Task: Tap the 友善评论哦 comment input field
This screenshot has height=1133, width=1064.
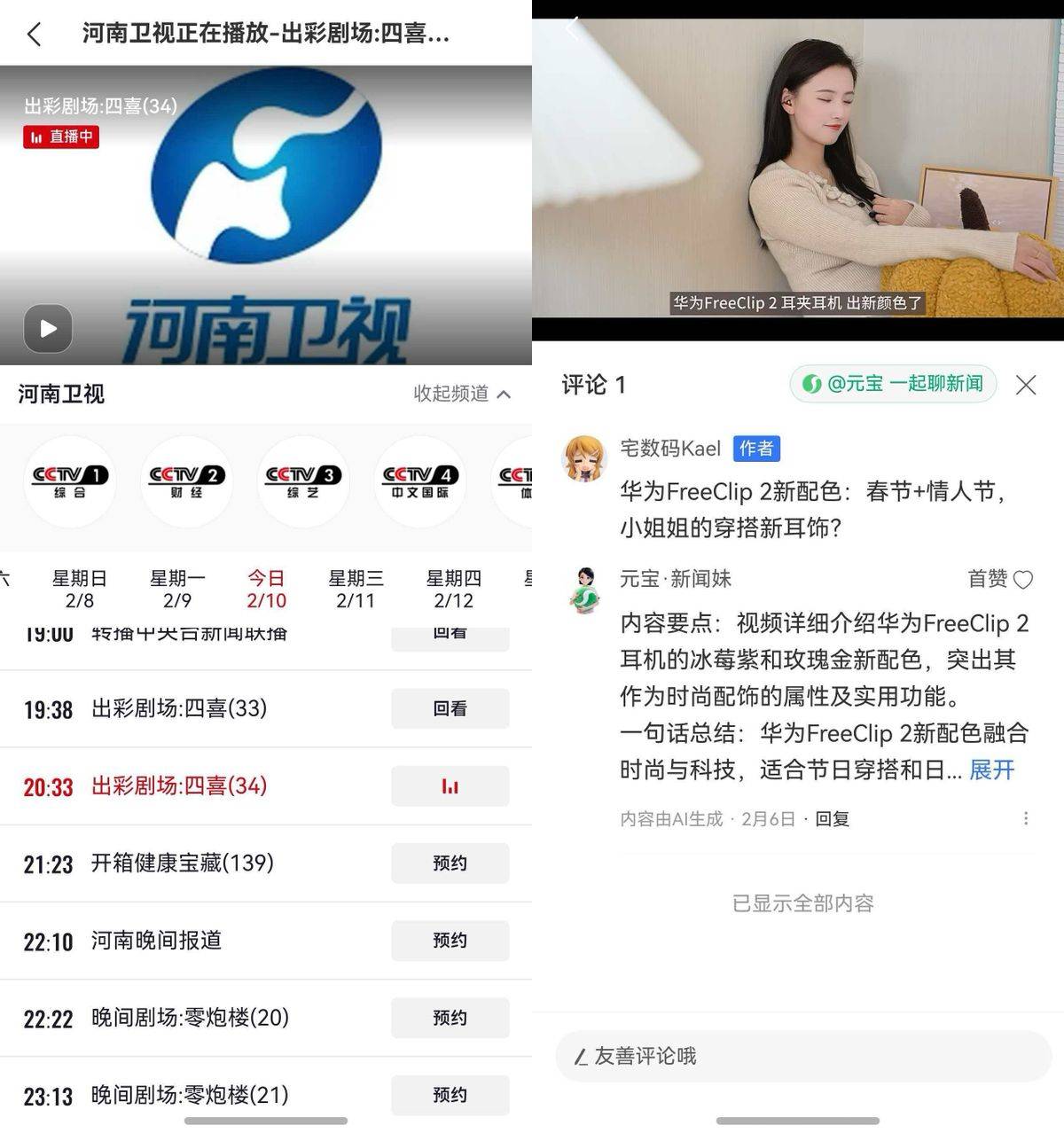Action: [x=802, y=1056]
